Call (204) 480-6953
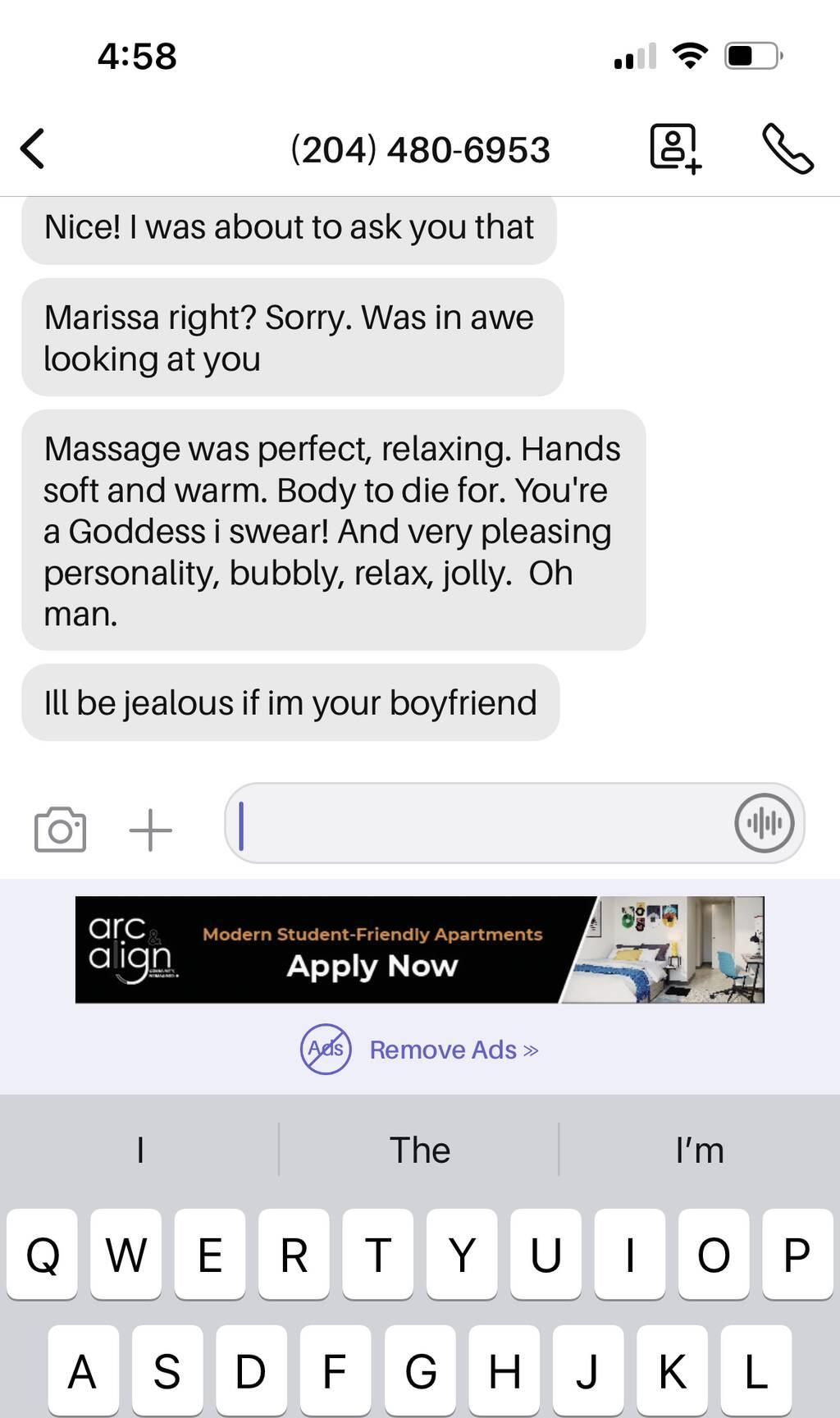Viewport: 840px width, 1418px height. click(x=787, y=149)
